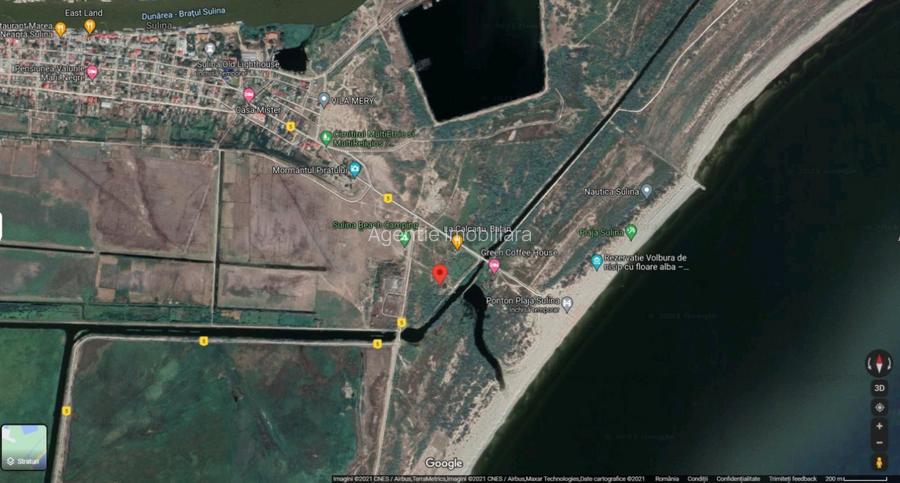
Task: Zoom out with the minus button
Action: click(x=879, y=443)
